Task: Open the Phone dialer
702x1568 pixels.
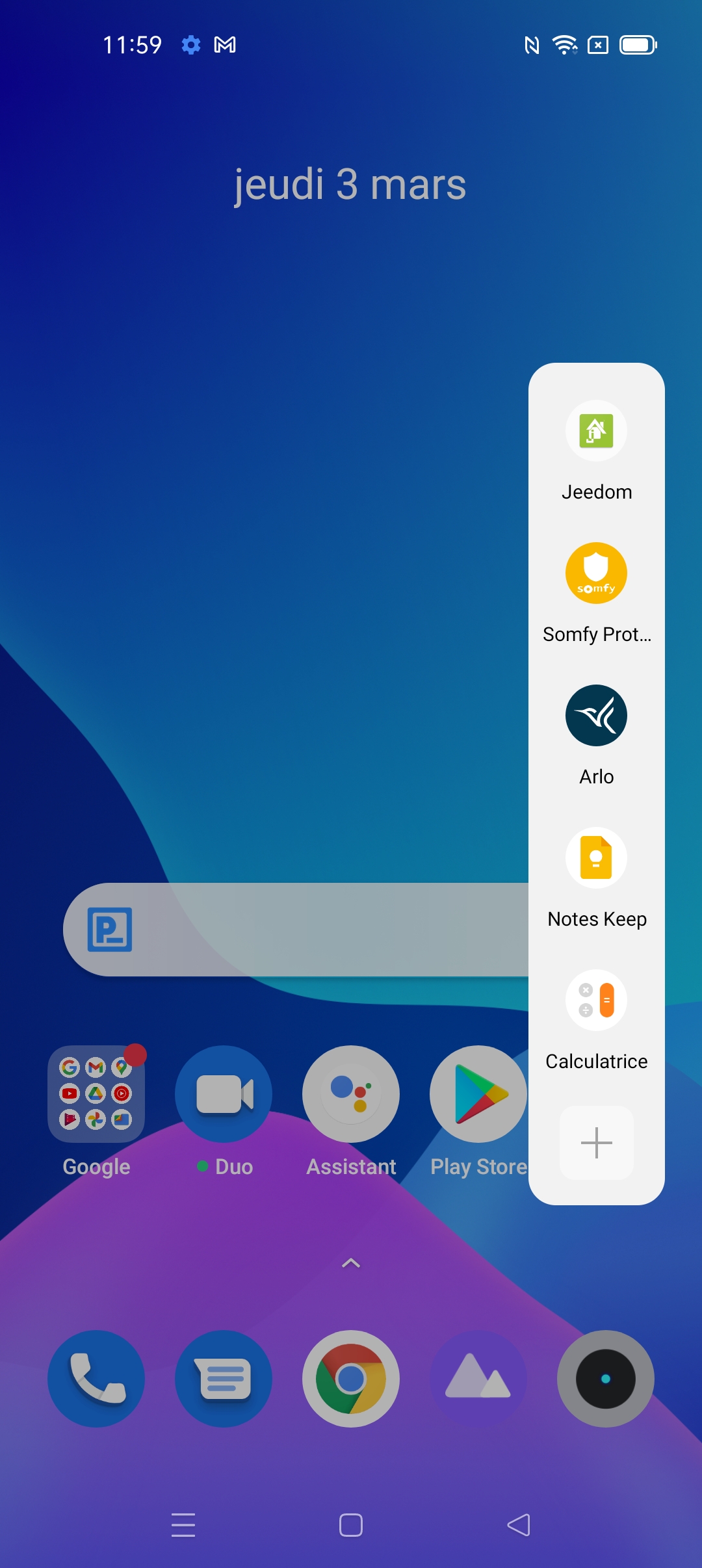Action: [x=96, y=1379]
